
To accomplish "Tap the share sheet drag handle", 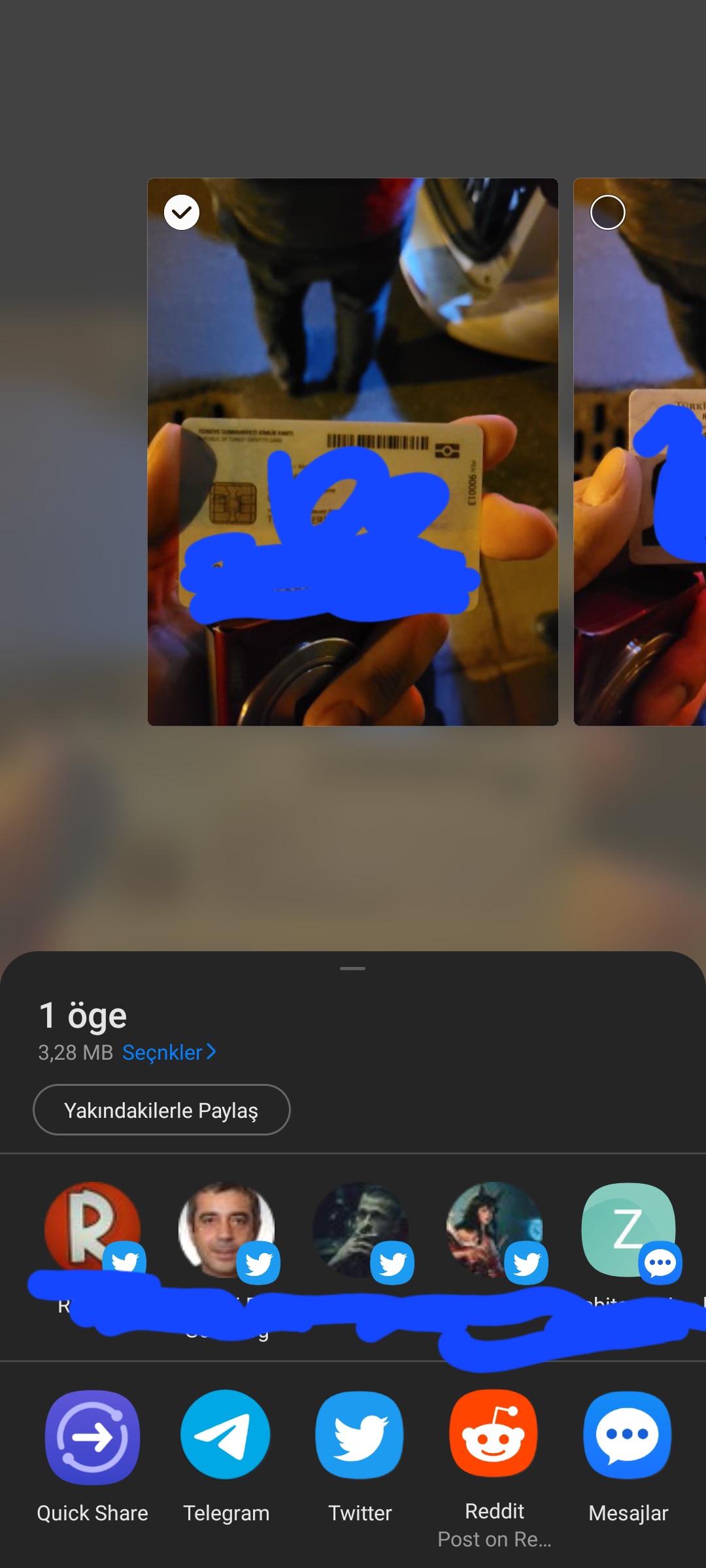I will [x=353, y=968].
